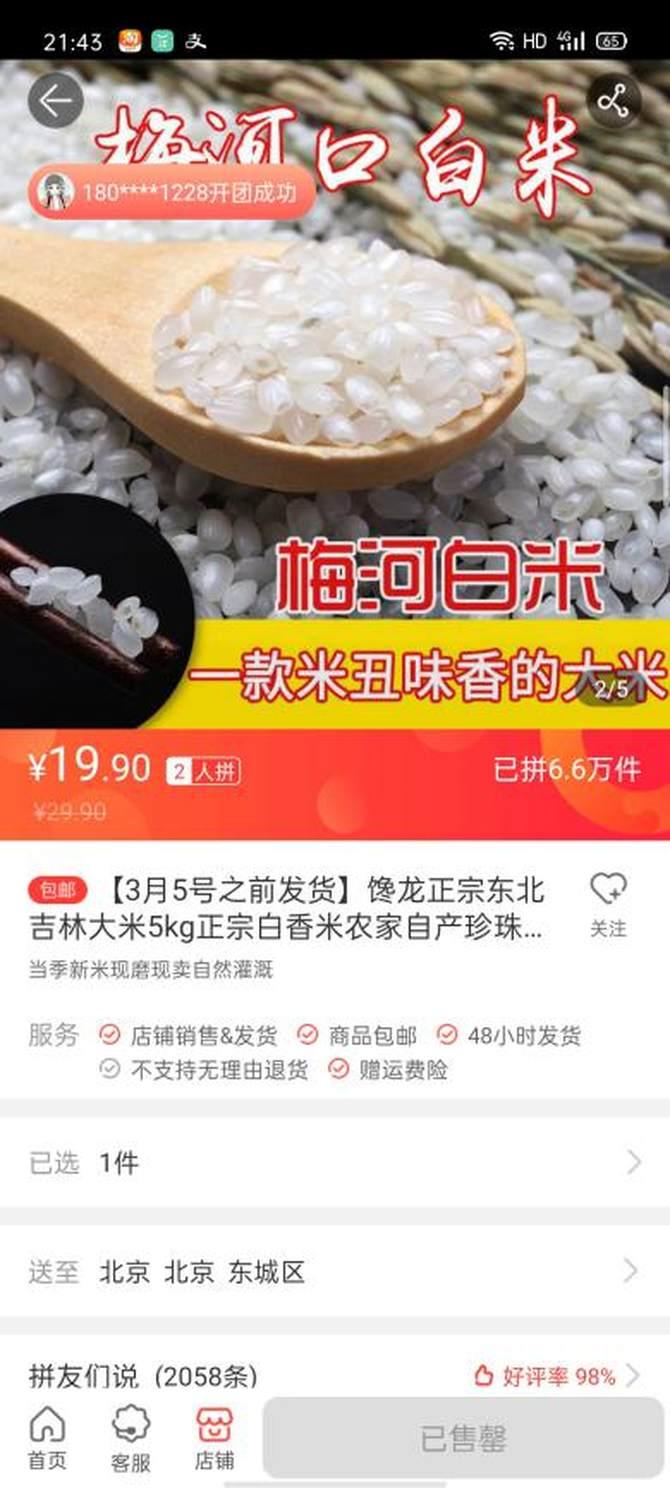Viewport: 670px width, 1488px height.
Task: Follow this product with the 关注 heart
Action: coord(607,903)
